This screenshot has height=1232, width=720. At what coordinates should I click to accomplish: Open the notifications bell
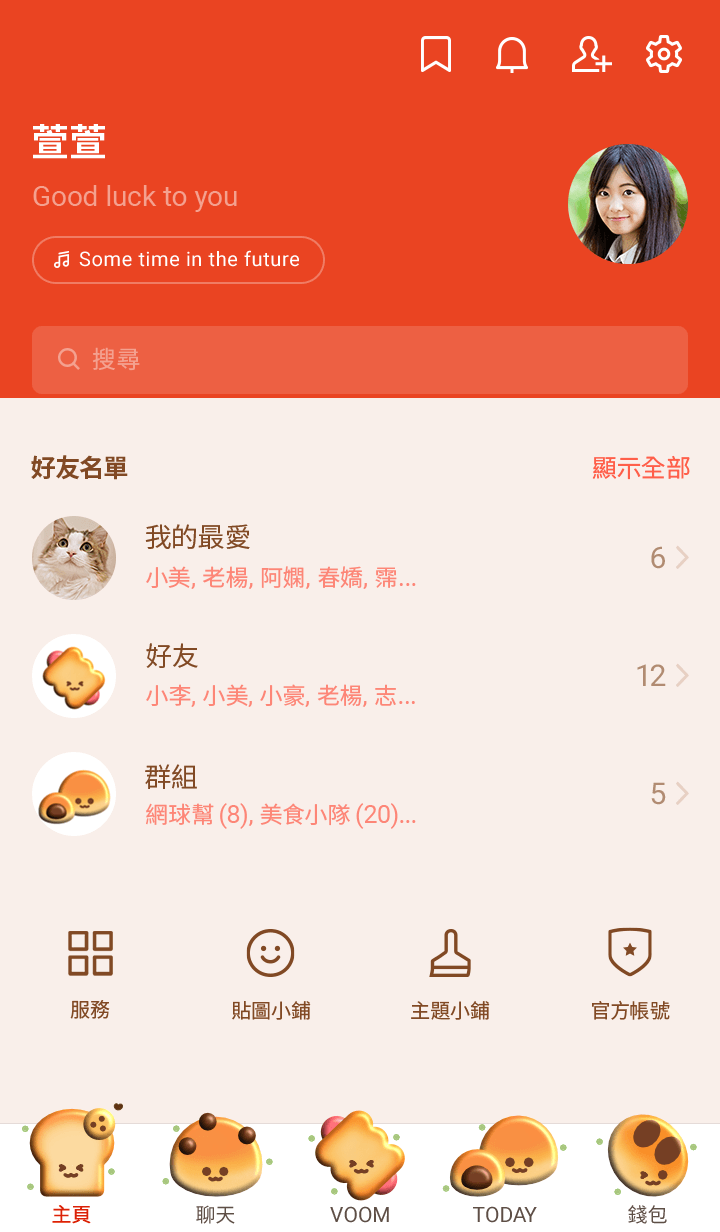point(512,55)
